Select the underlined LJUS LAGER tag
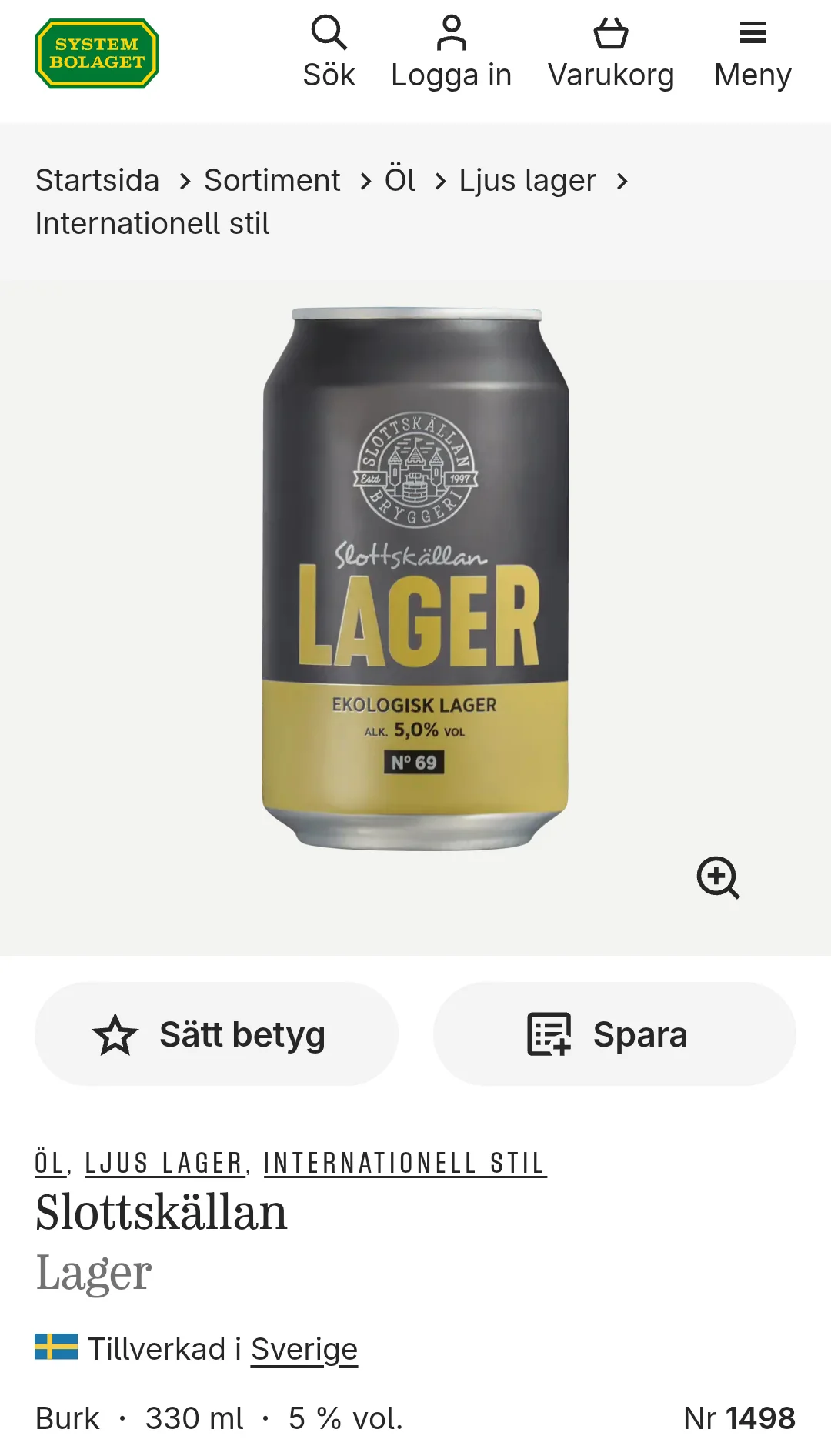Viewport: 831px width, 1456px height. point(164,1163)
